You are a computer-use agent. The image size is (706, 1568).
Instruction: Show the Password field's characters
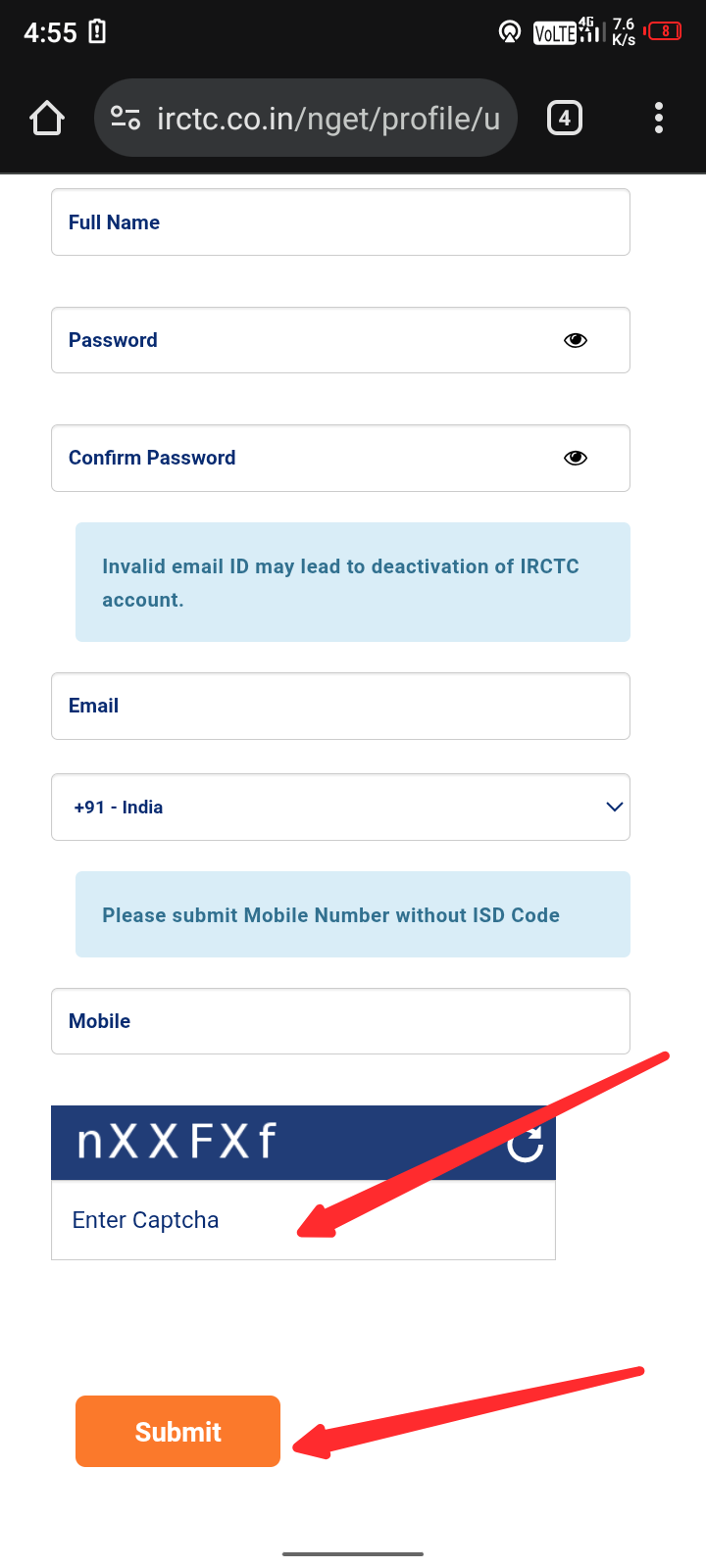coord(576,340)
